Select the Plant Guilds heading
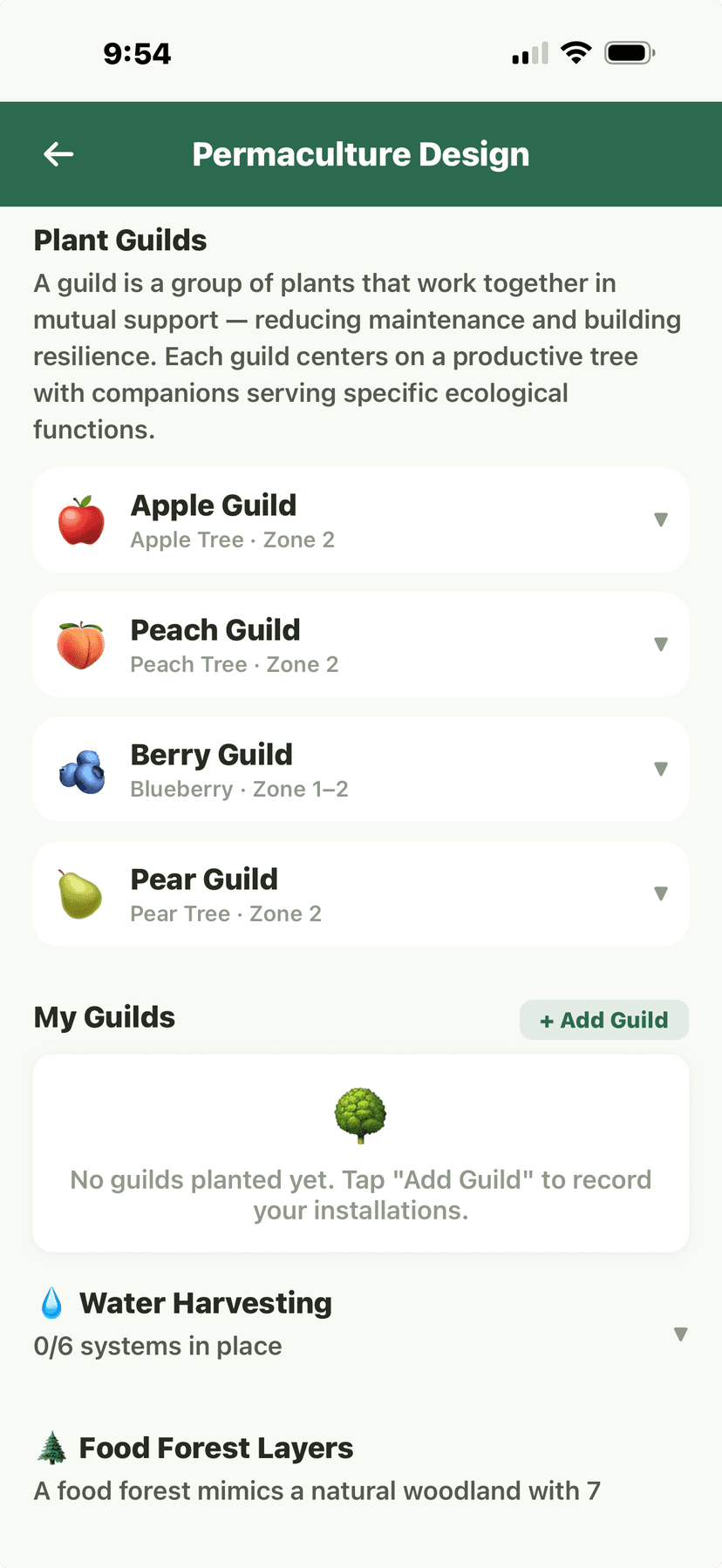Screen dimensions: 722x1568 click(x=119, y=240)
